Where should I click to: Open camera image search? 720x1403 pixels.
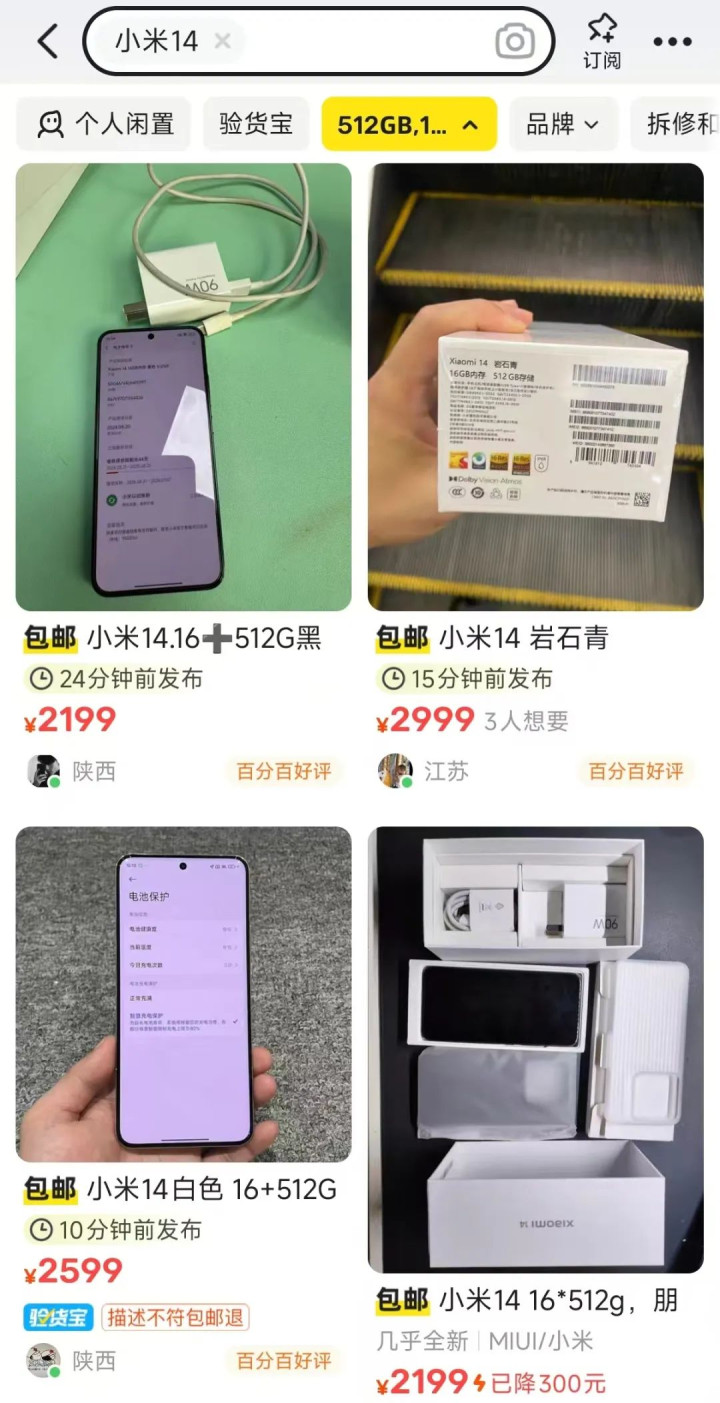tap(515, 41)
